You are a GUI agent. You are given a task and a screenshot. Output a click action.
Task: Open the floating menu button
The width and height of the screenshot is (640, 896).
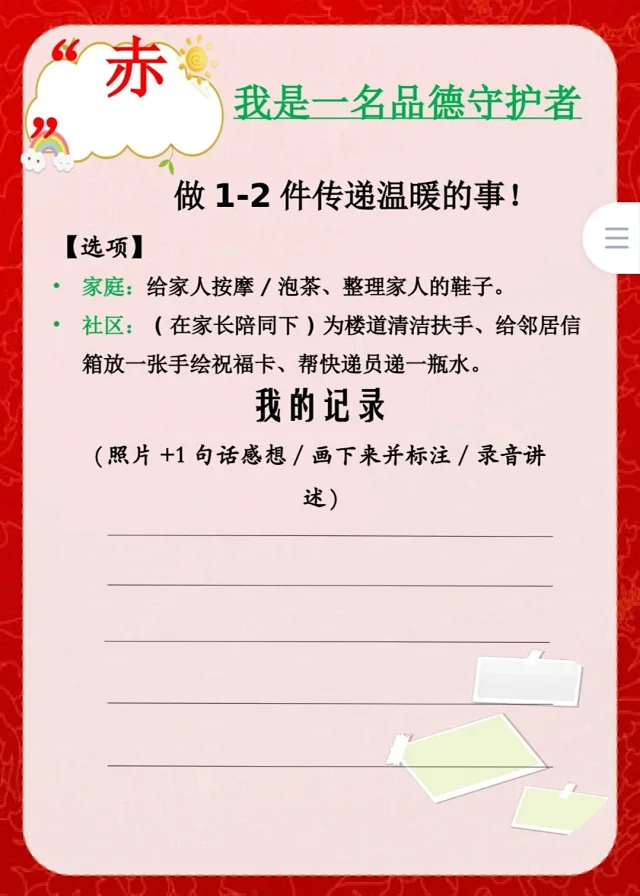616,237
